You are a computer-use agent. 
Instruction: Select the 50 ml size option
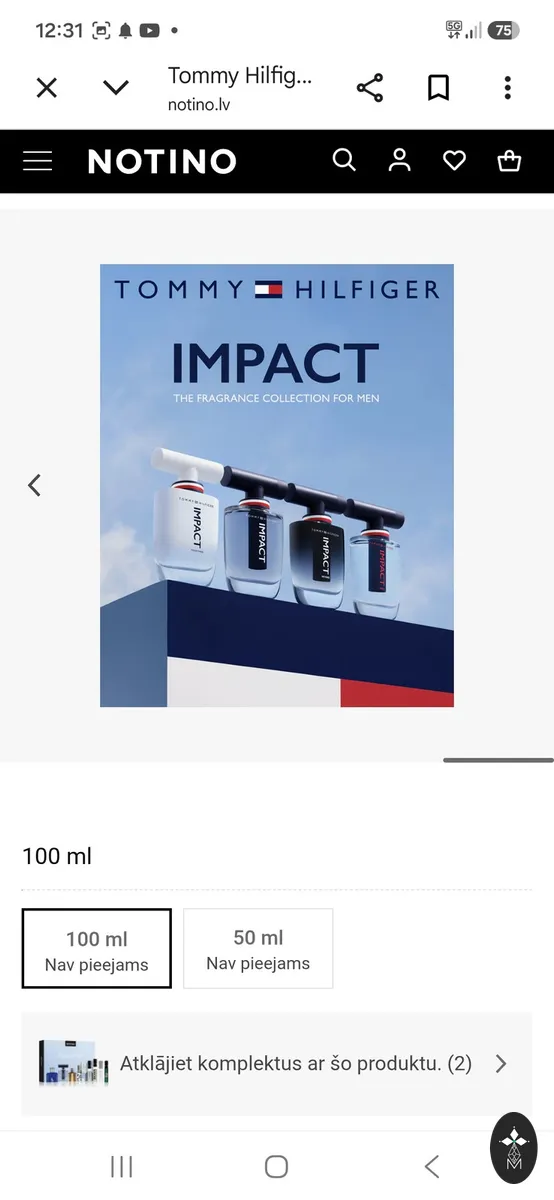click(x=258, y=948)
